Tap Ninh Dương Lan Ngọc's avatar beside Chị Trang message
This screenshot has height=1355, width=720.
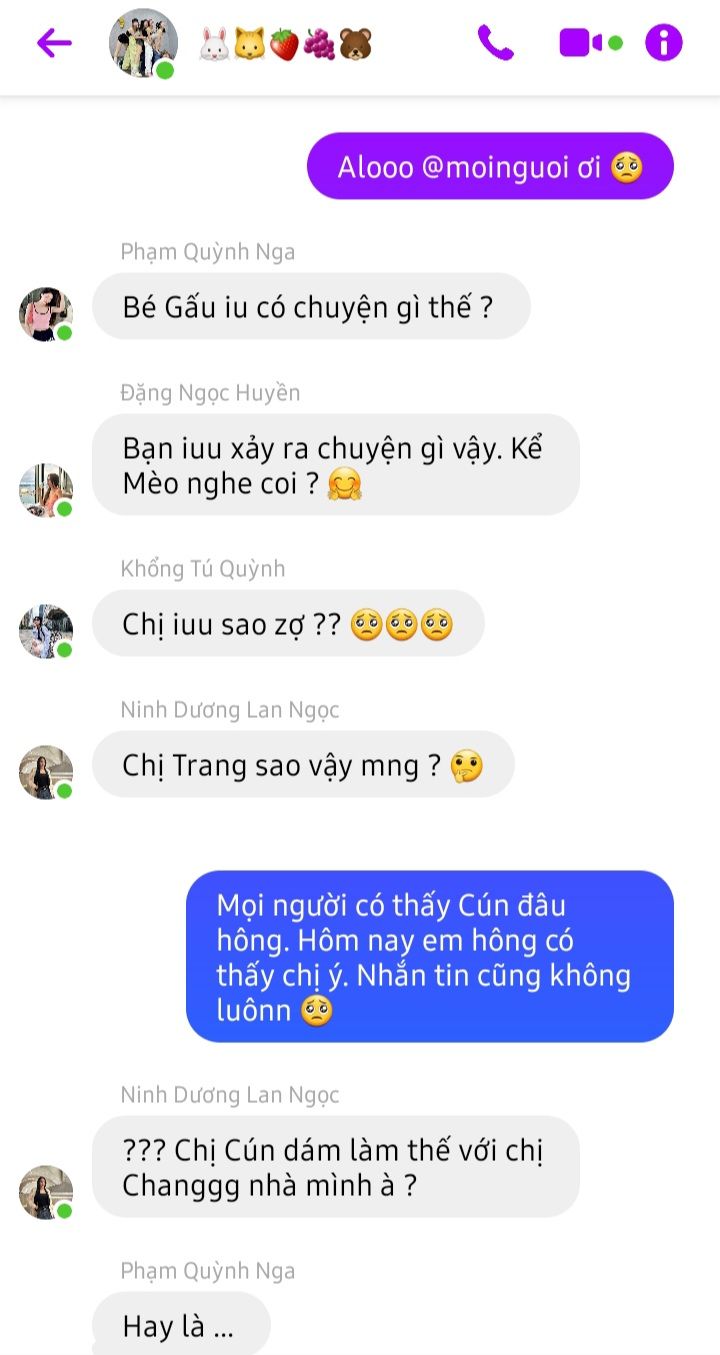46,772
